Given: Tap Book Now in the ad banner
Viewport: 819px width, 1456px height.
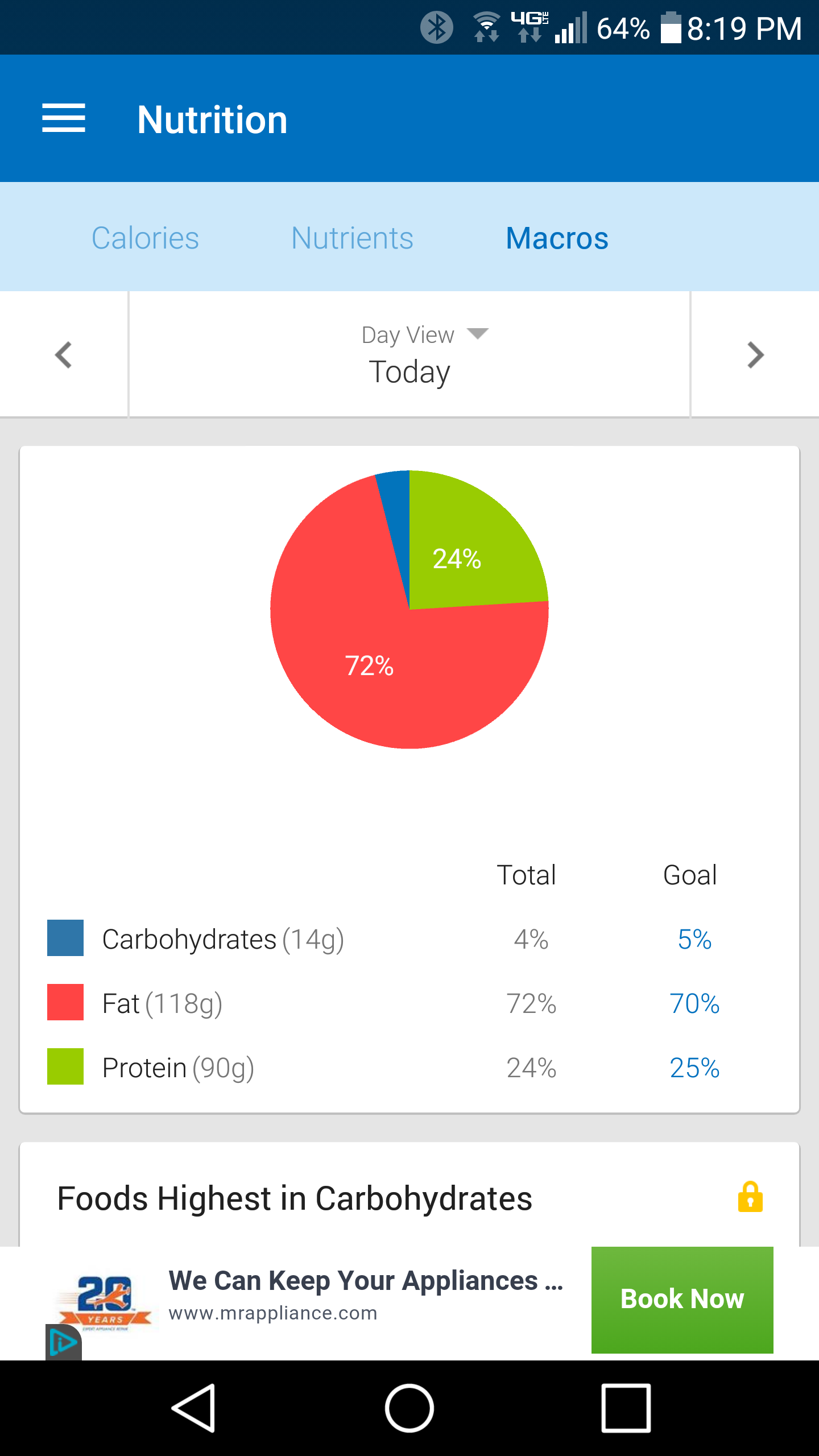Looking at the screenshot, I should 682,1300.
